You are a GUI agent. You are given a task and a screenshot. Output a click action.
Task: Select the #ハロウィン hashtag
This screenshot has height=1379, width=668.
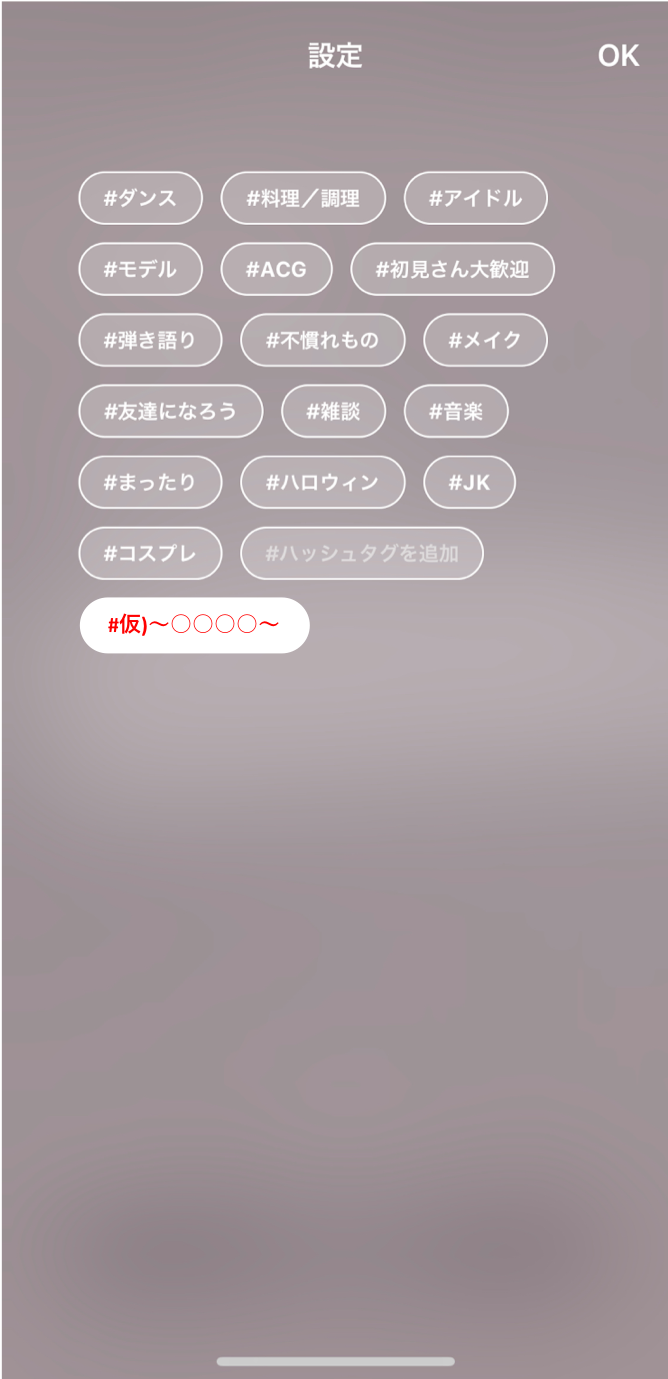(x=323, y=482)
